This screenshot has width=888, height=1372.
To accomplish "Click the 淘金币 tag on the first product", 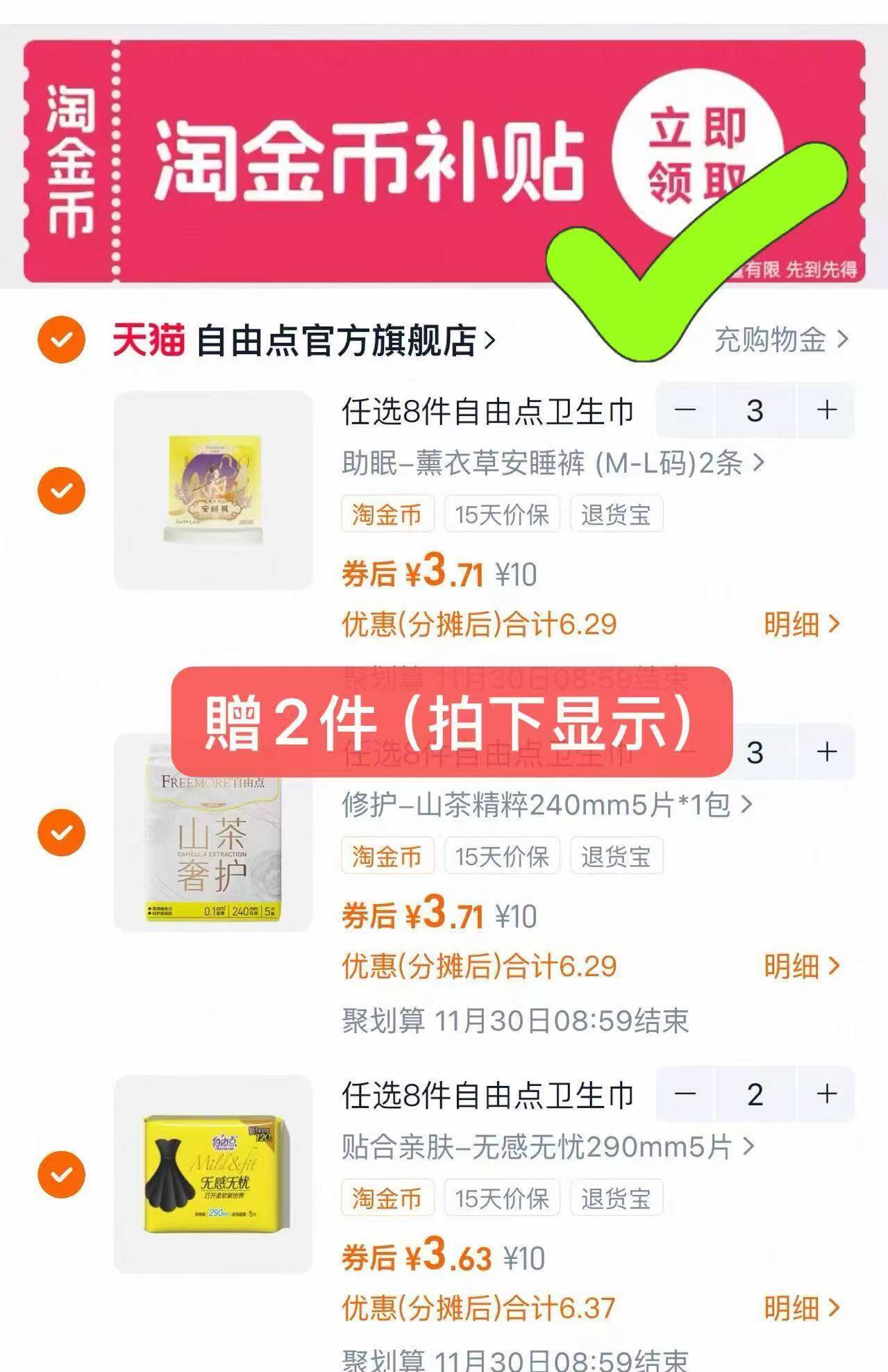I will pos(387,513).
